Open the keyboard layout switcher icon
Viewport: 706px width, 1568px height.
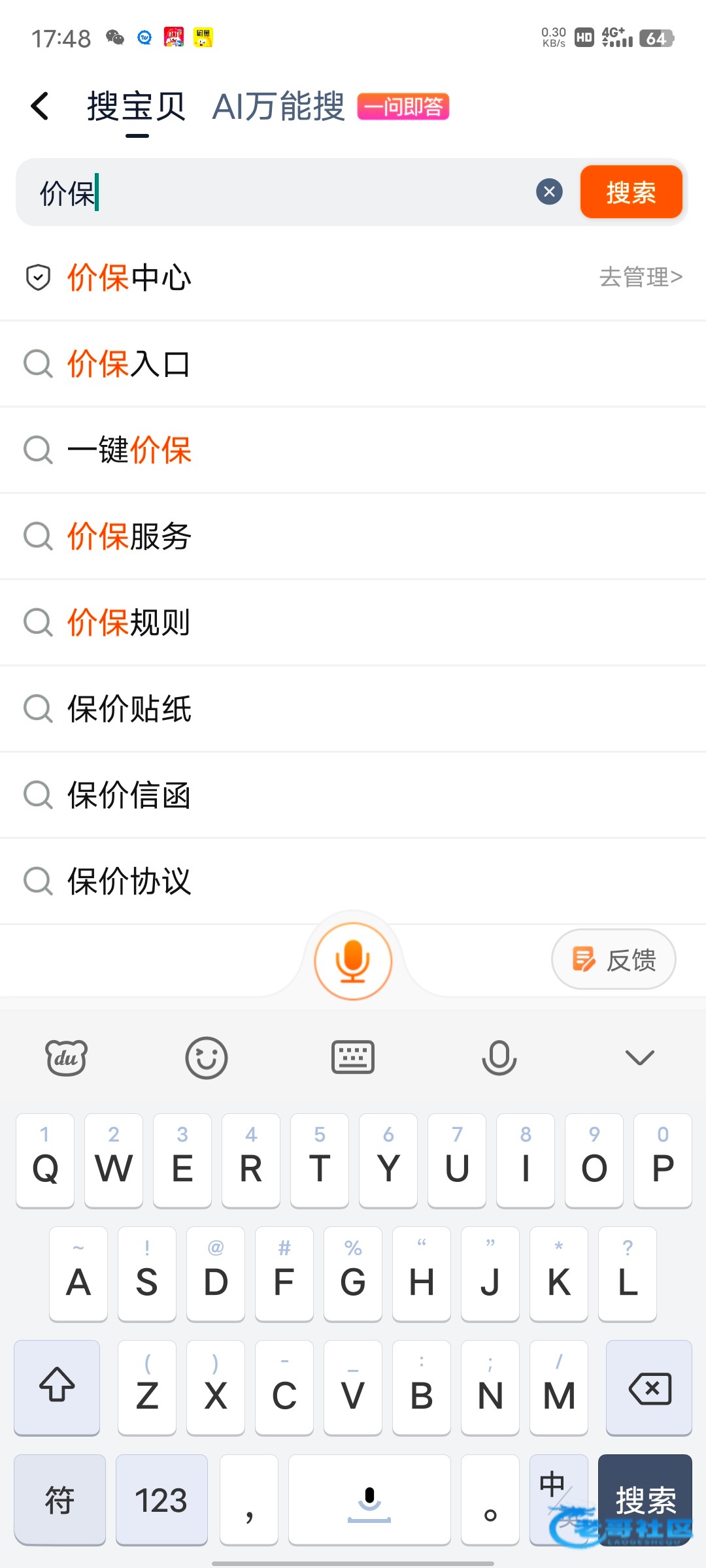[353, 1058]
